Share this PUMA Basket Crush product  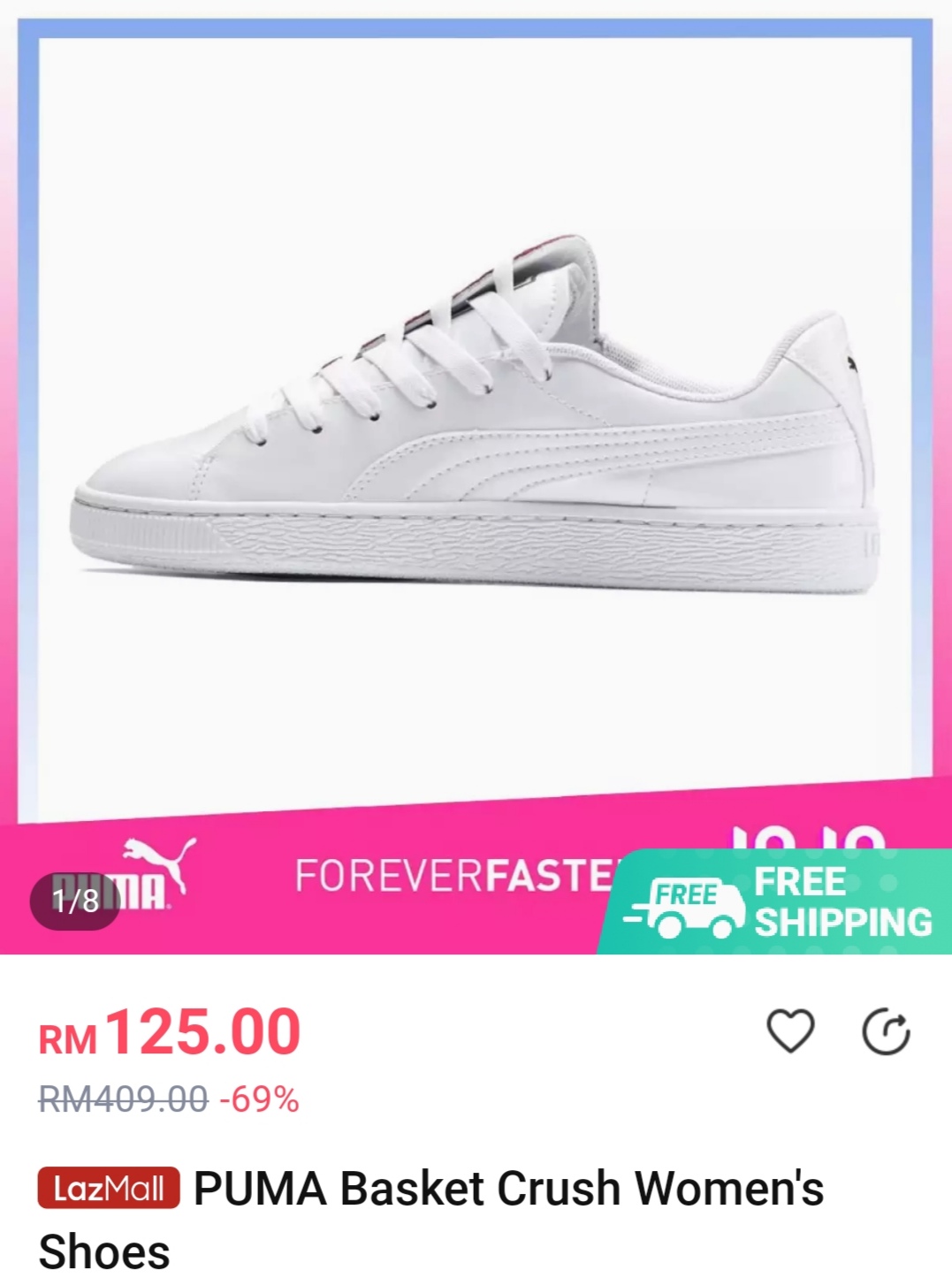point(886,1032)
